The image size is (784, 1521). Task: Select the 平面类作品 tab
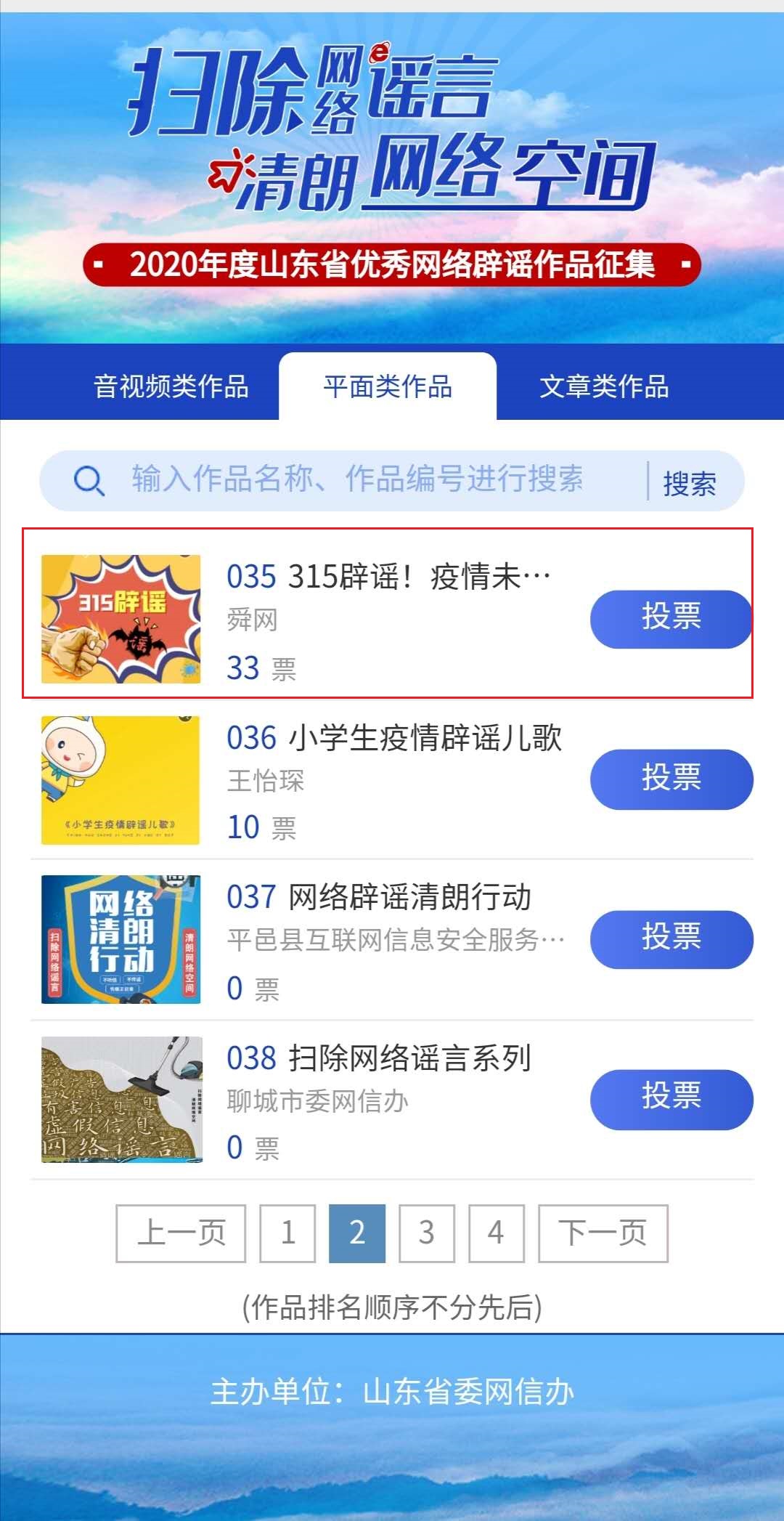(388, 387)
